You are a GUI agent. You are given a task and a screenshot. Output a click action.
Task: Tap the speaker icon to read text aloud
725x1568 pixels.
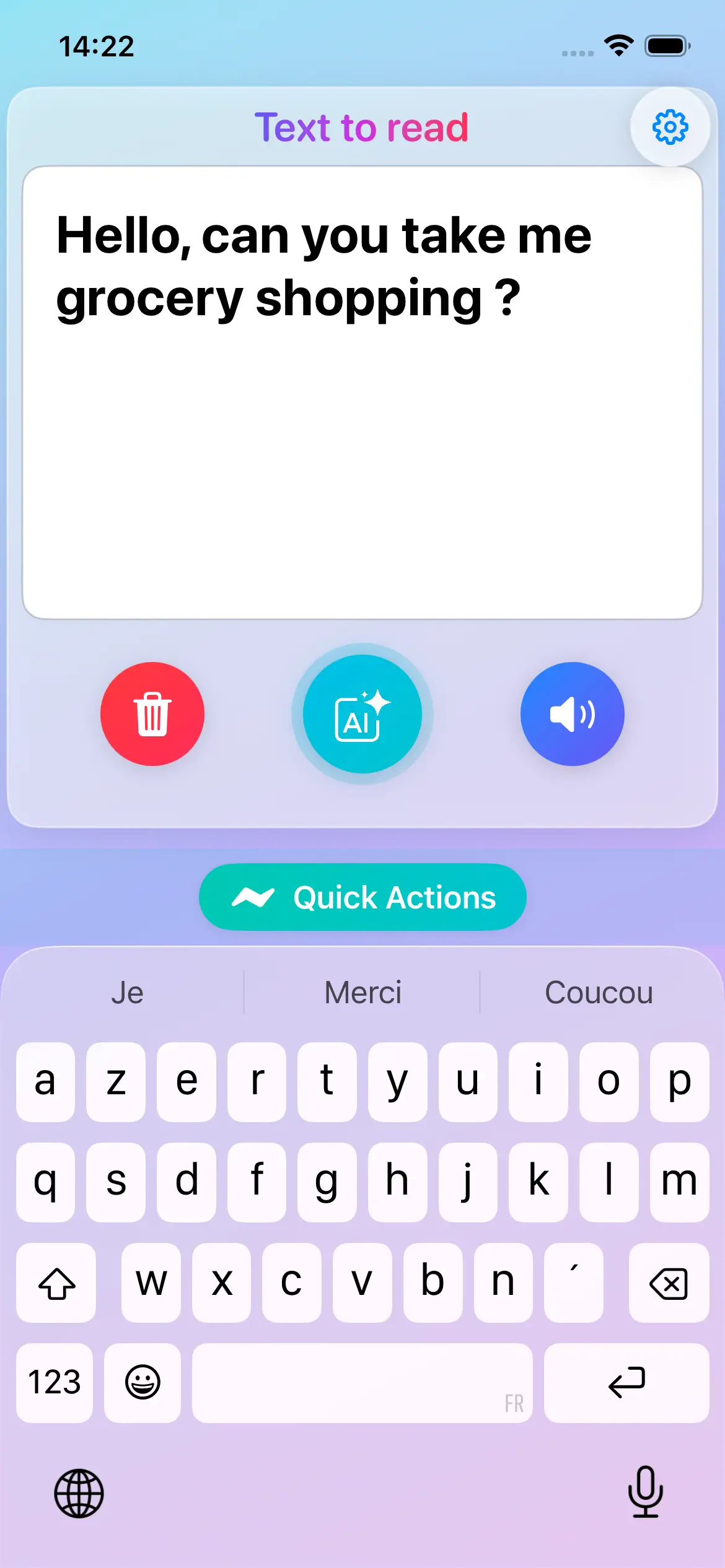[x=573, y=714]
